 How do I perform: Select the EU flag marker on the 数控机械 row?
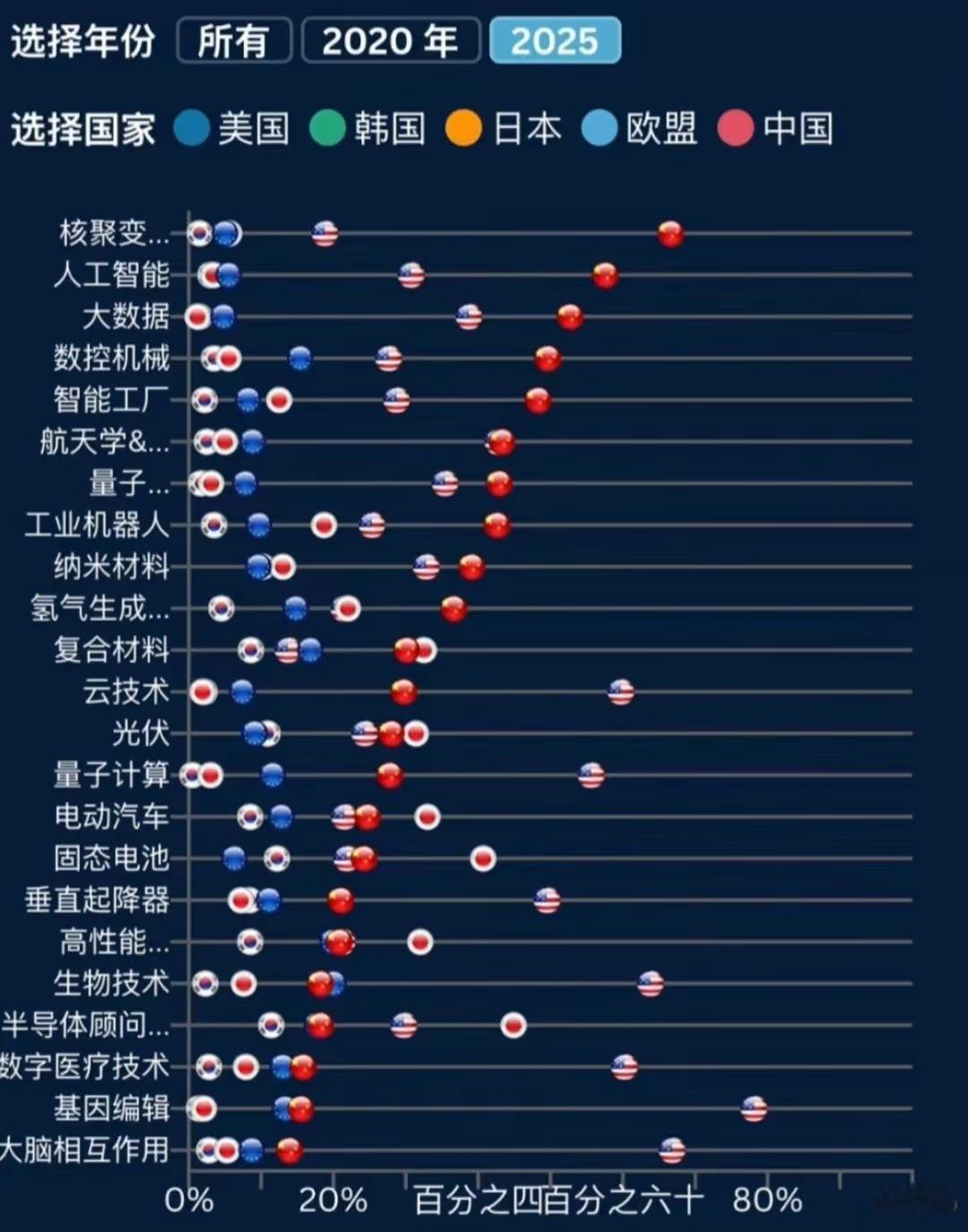tap(300, 358)
